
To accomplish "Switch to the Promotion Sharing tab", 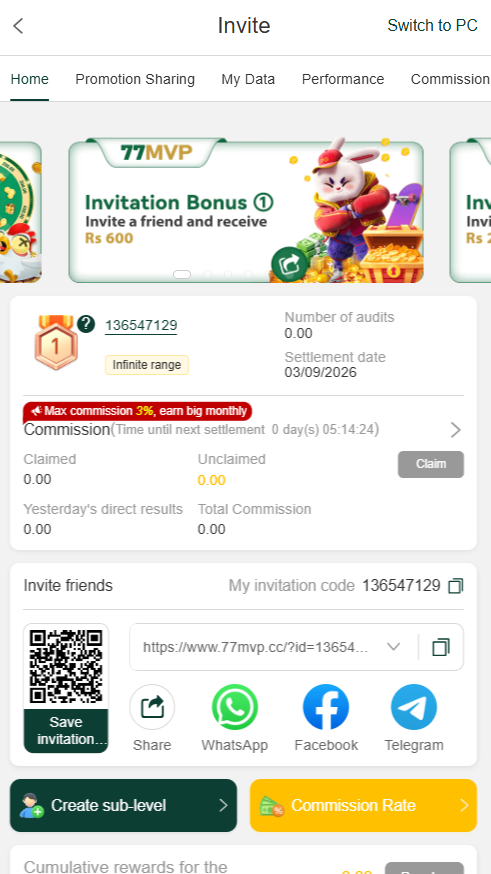I will click(135, 79).
